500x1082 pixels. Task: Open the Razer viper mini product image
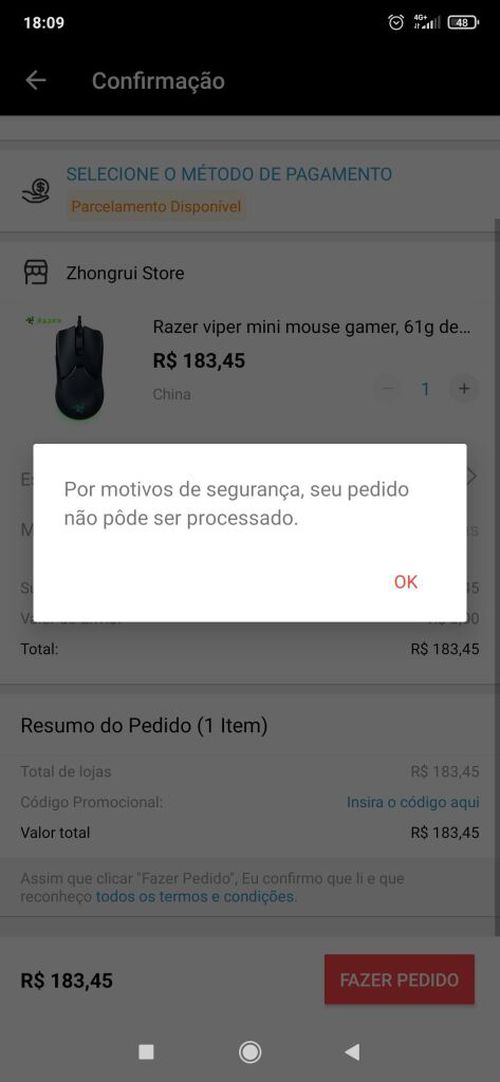(79, 367)
